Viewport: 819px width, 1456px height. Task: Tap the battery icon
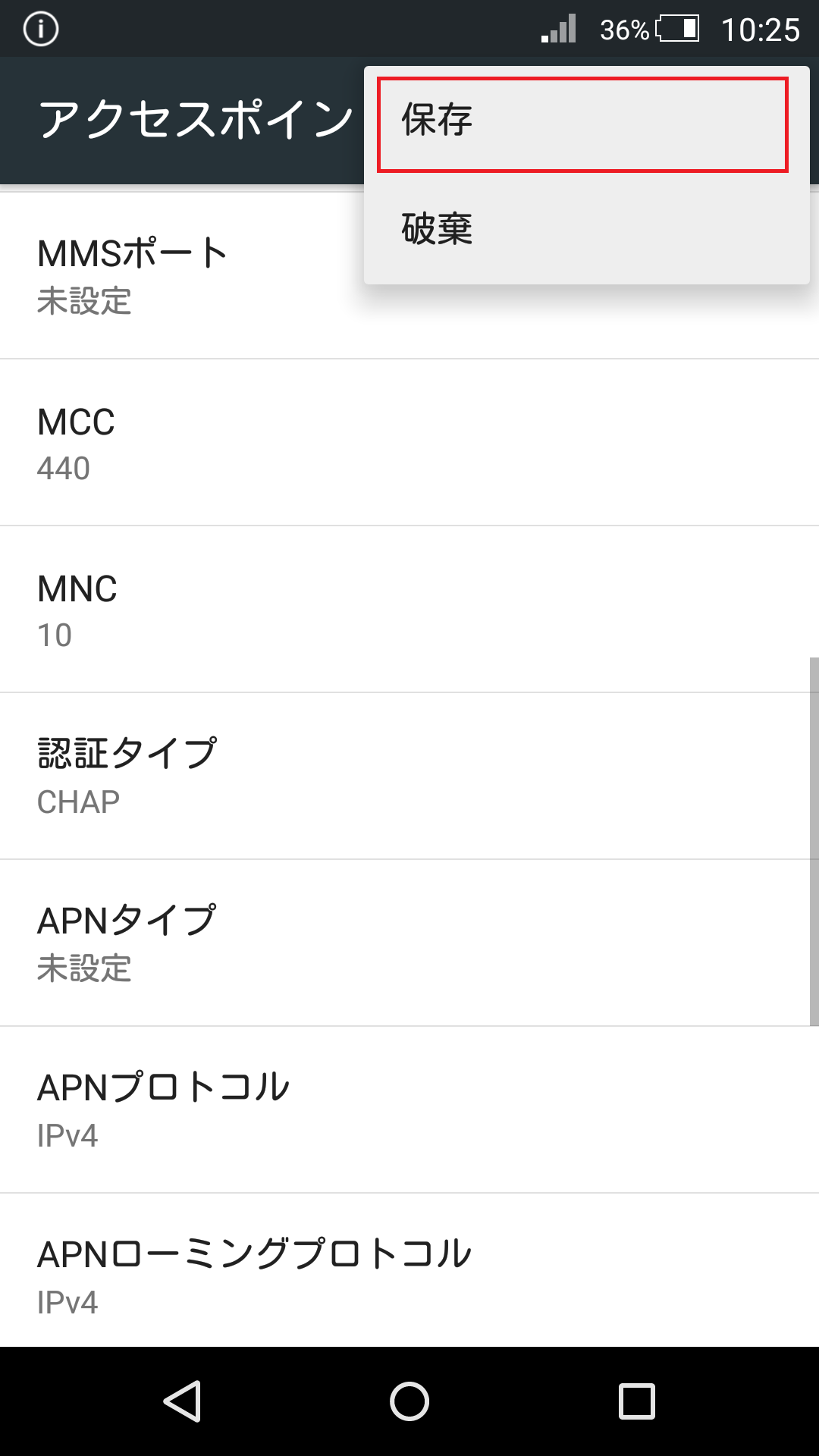(x=679, y=28)
